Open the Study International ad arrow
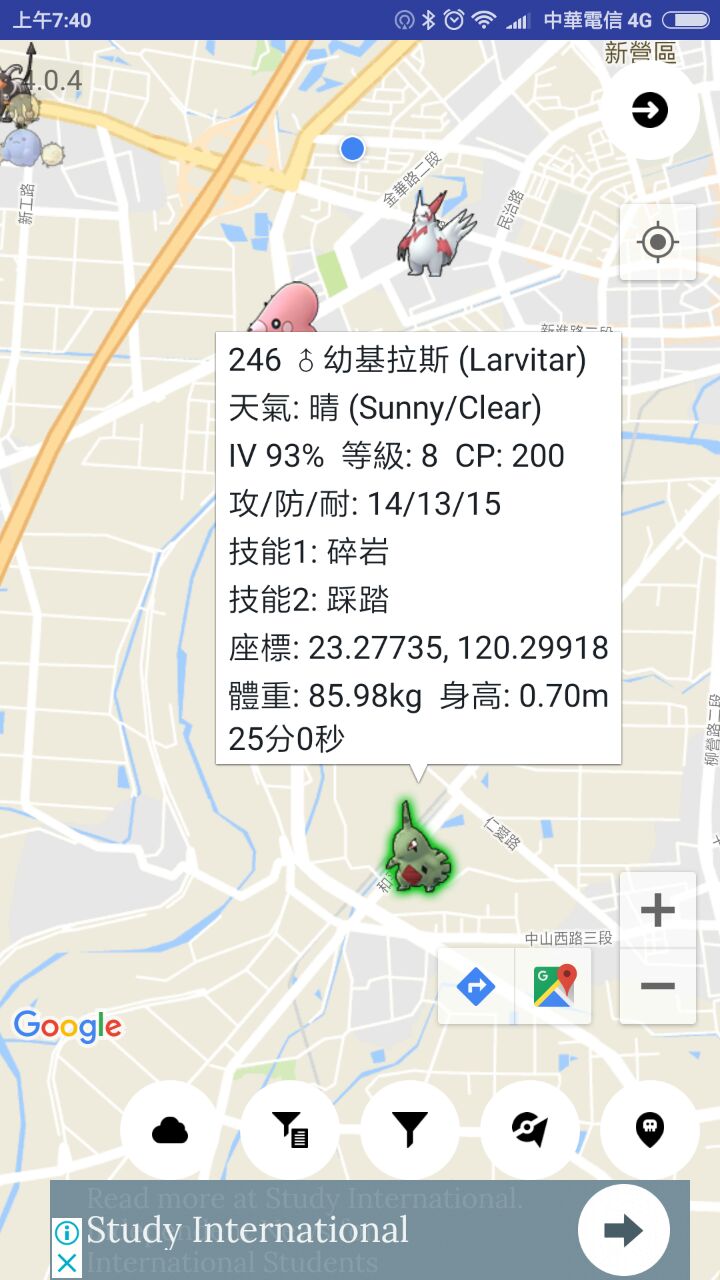This screenshot has width=720, height=1280. point(623,1230)
